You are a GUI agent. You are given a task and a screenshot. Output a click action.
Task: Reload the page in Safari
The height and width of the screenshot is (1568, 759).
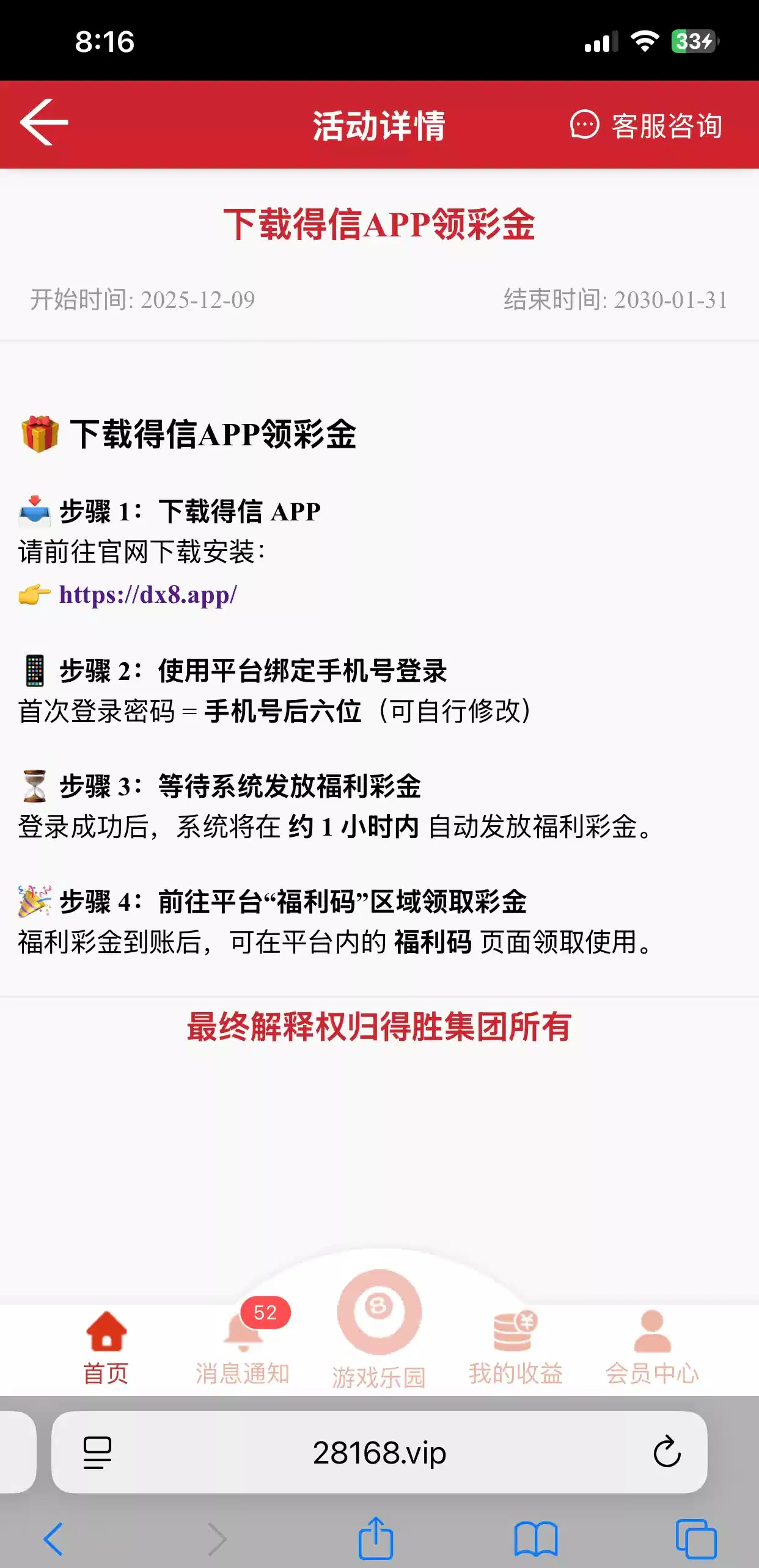click(667, 1452)
